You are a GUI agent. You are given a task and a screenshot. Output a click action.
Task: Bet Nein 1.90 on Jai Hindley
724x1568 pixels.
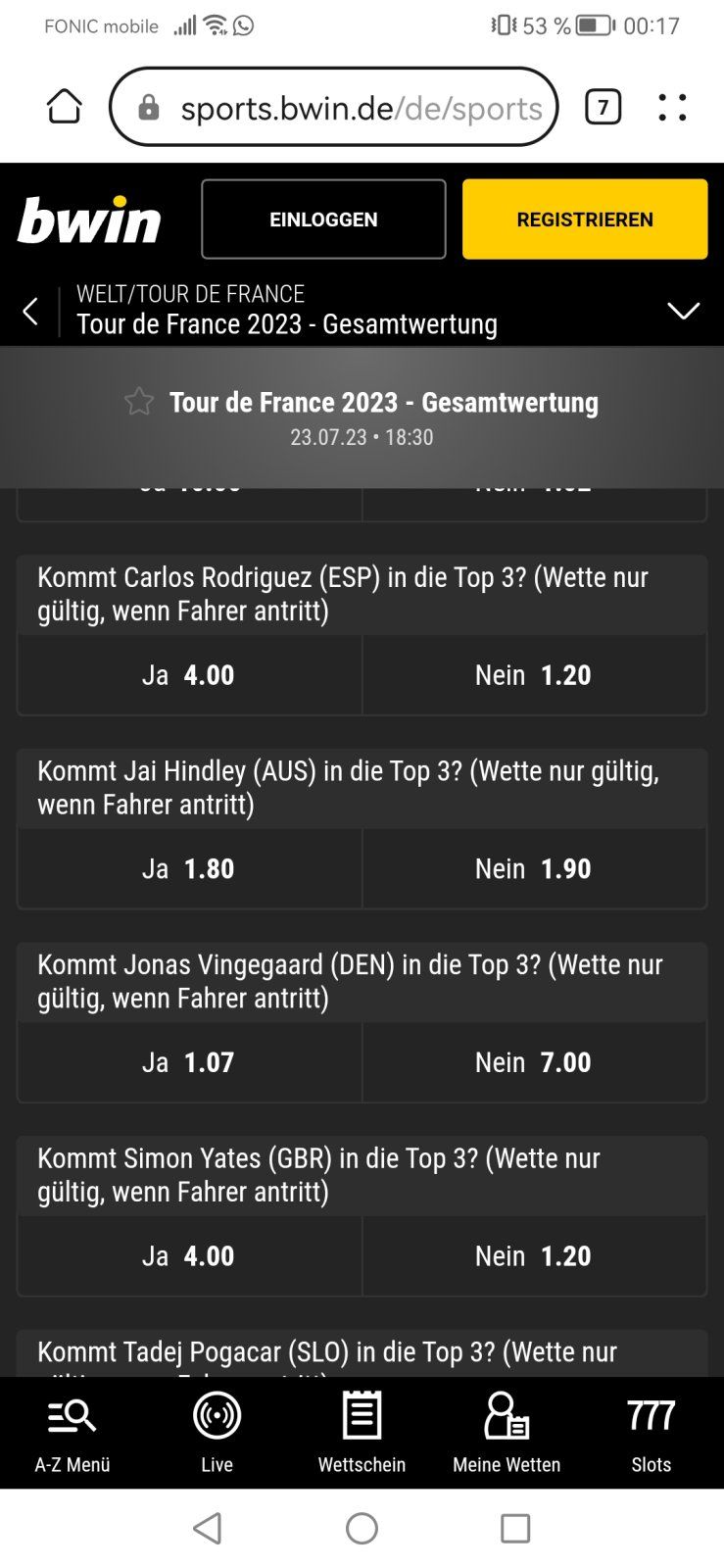coord(534,869)
